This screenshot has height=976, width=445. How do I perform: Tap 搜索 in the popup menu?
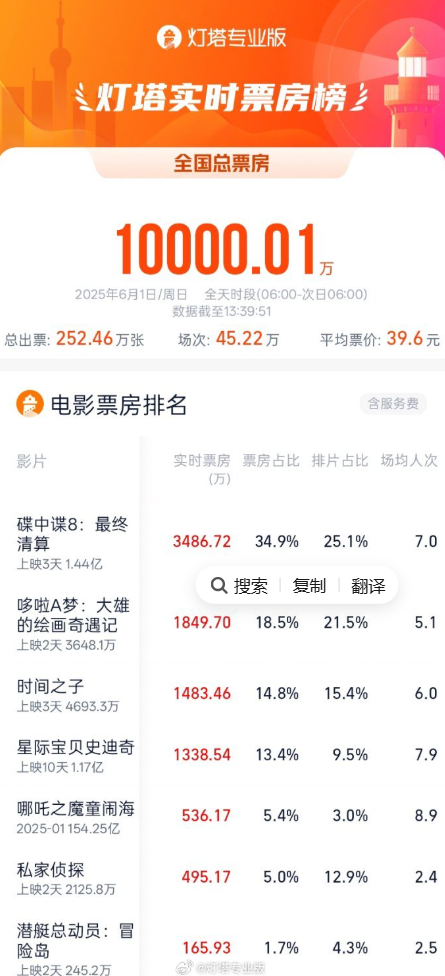tap(240, 586)
